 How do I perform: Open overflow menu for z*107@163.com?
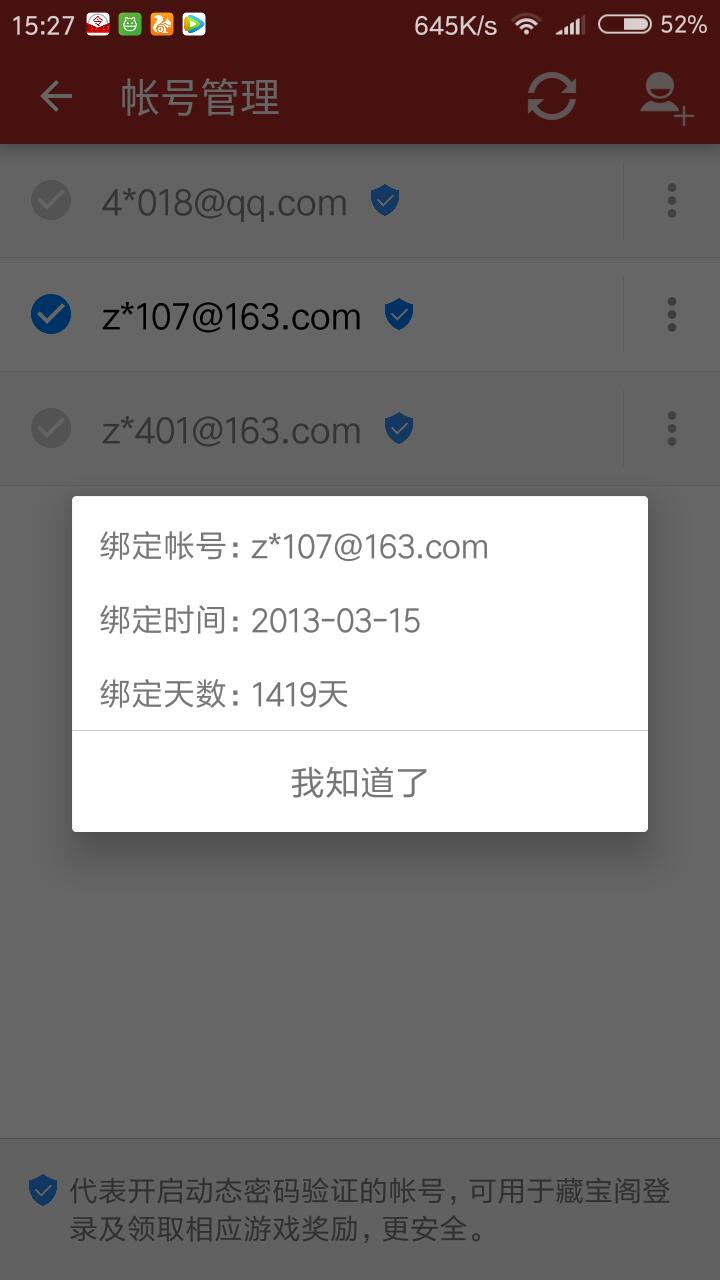[672, 315]
